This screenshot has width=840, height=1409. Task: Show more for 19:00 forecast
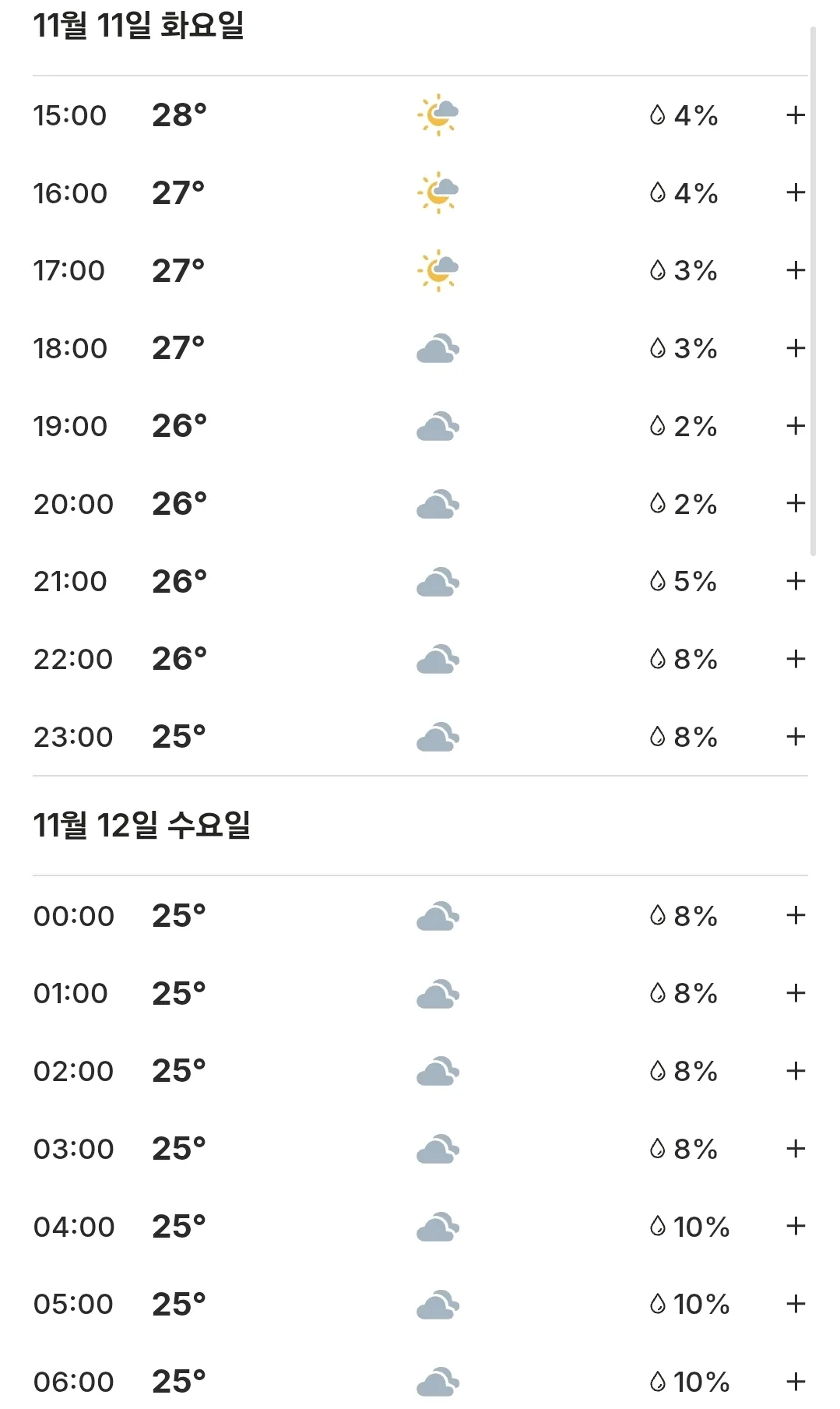(795, 426)
